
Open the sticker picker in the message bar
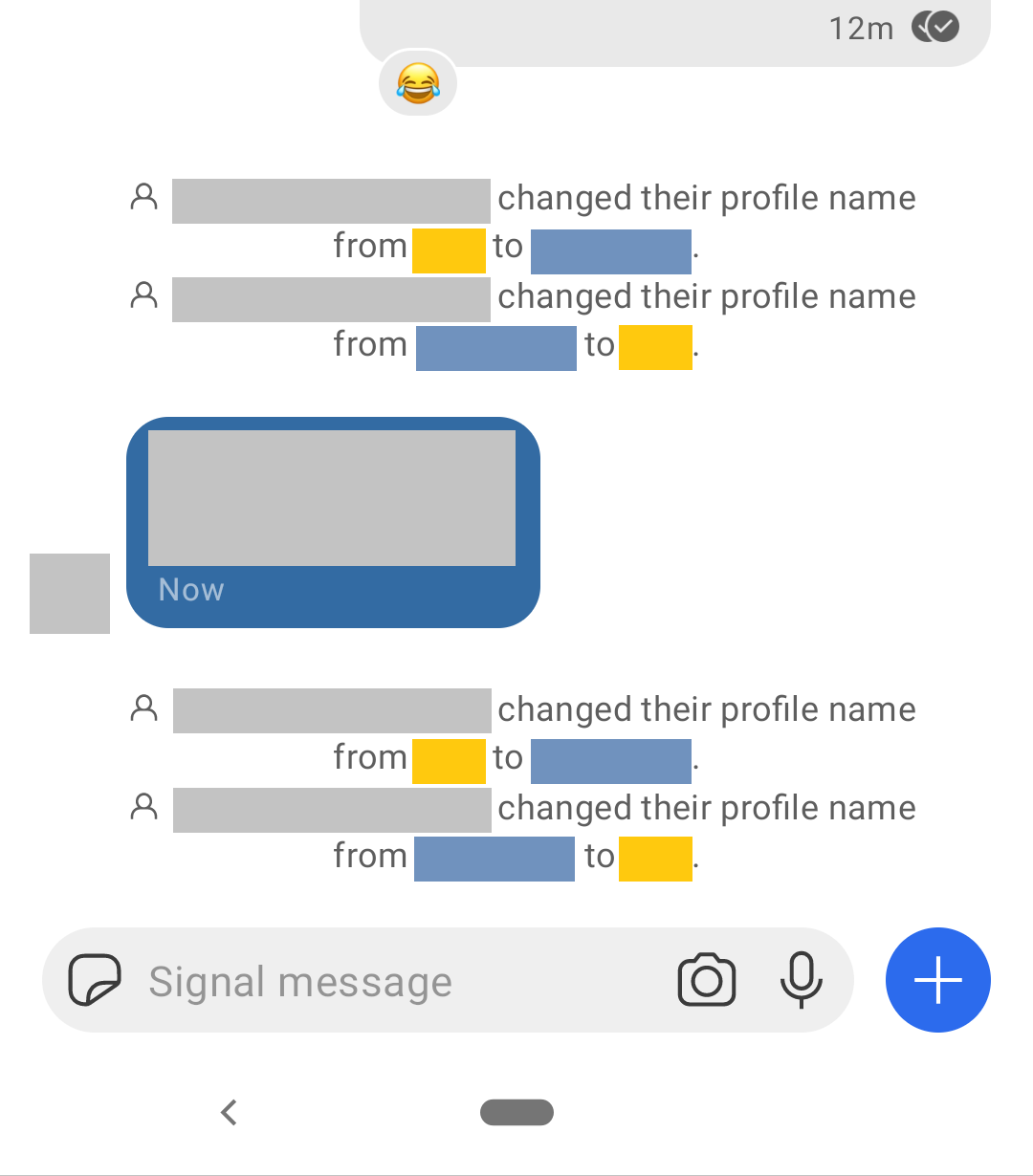click(x=94, y=980)
